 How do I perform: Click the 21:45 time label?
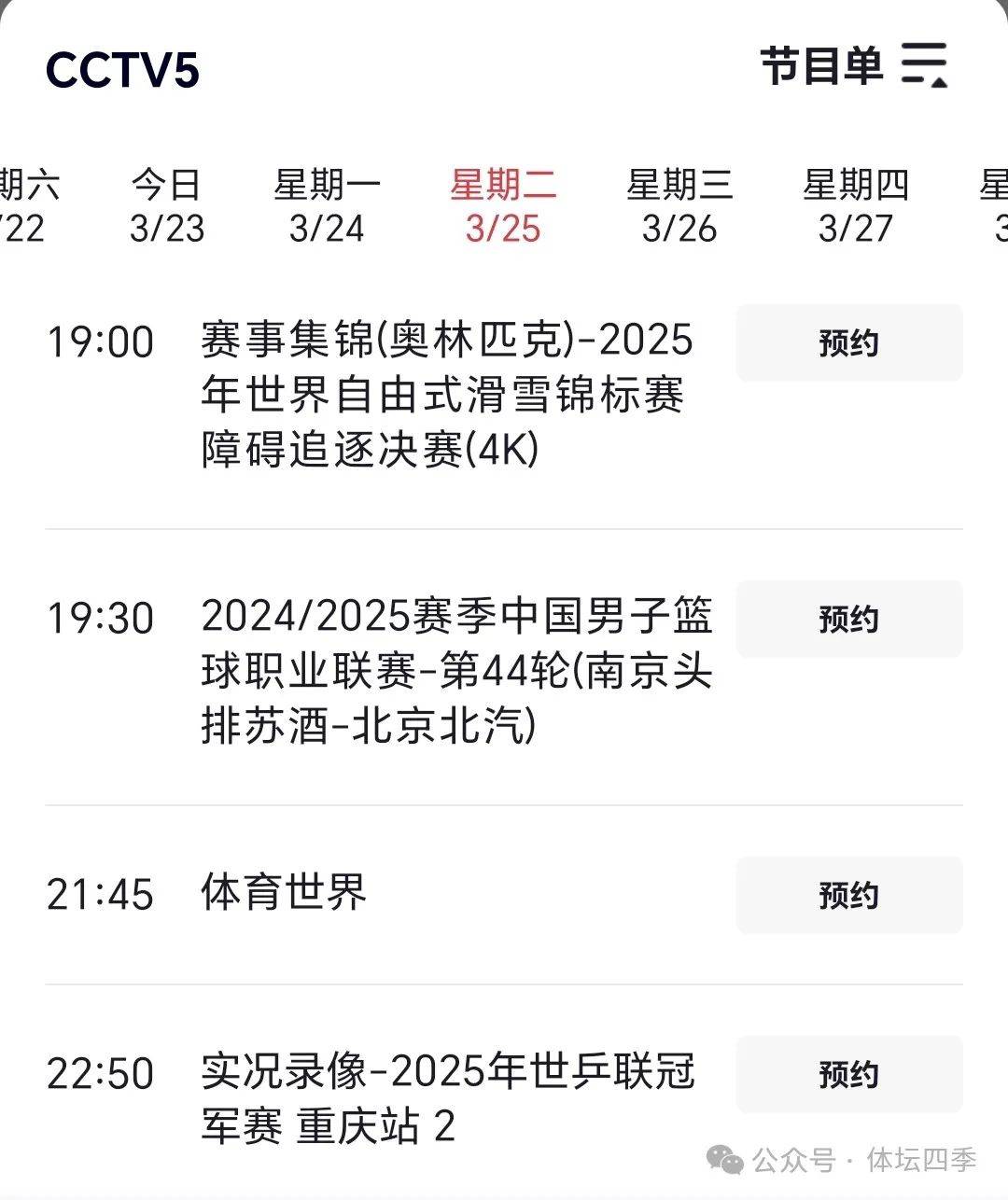tap(103, 895)
